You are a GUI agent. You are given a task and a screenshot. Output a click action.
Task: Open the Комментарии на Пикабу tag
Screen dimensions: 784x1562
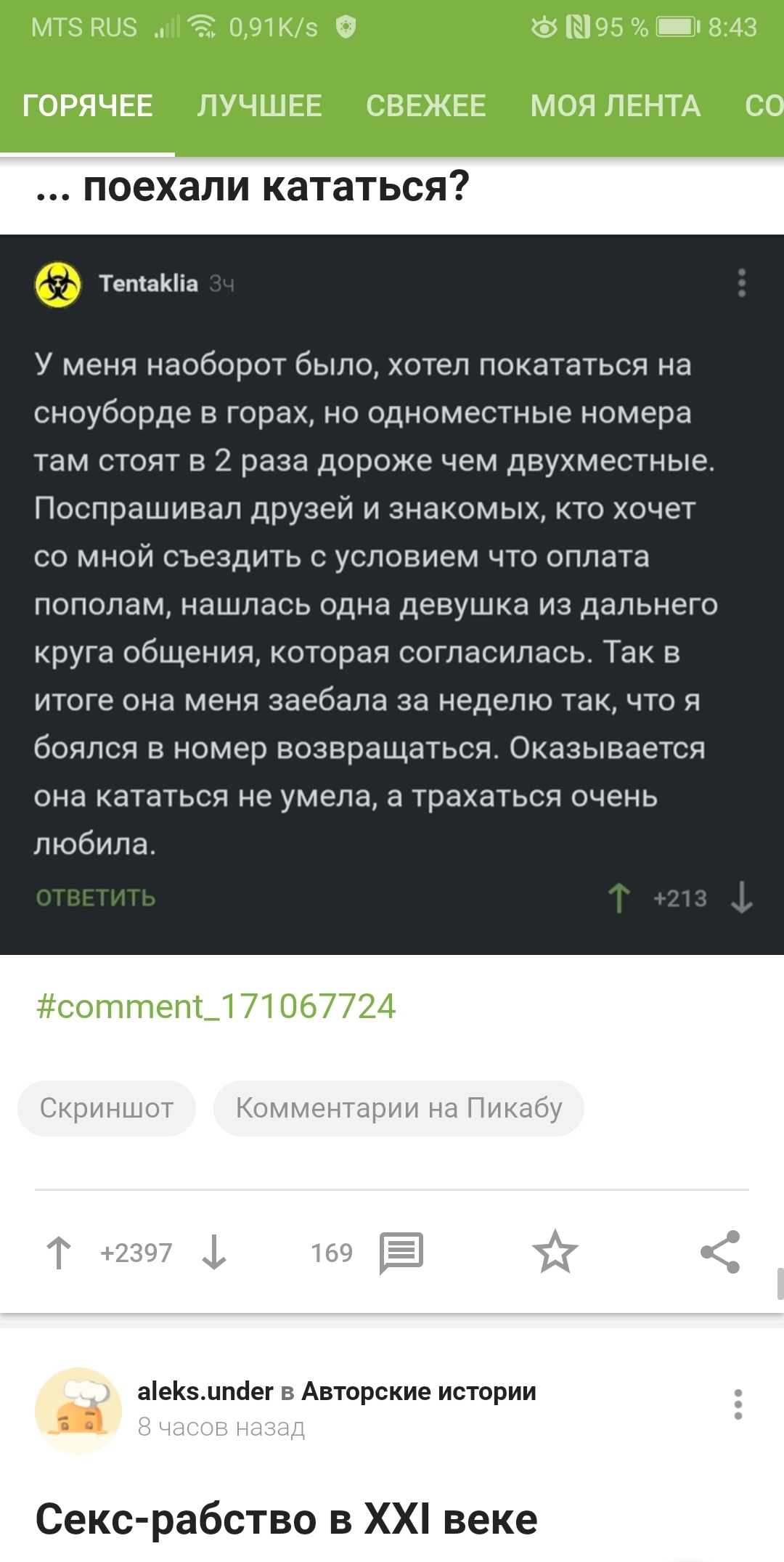coord(399,1108)
